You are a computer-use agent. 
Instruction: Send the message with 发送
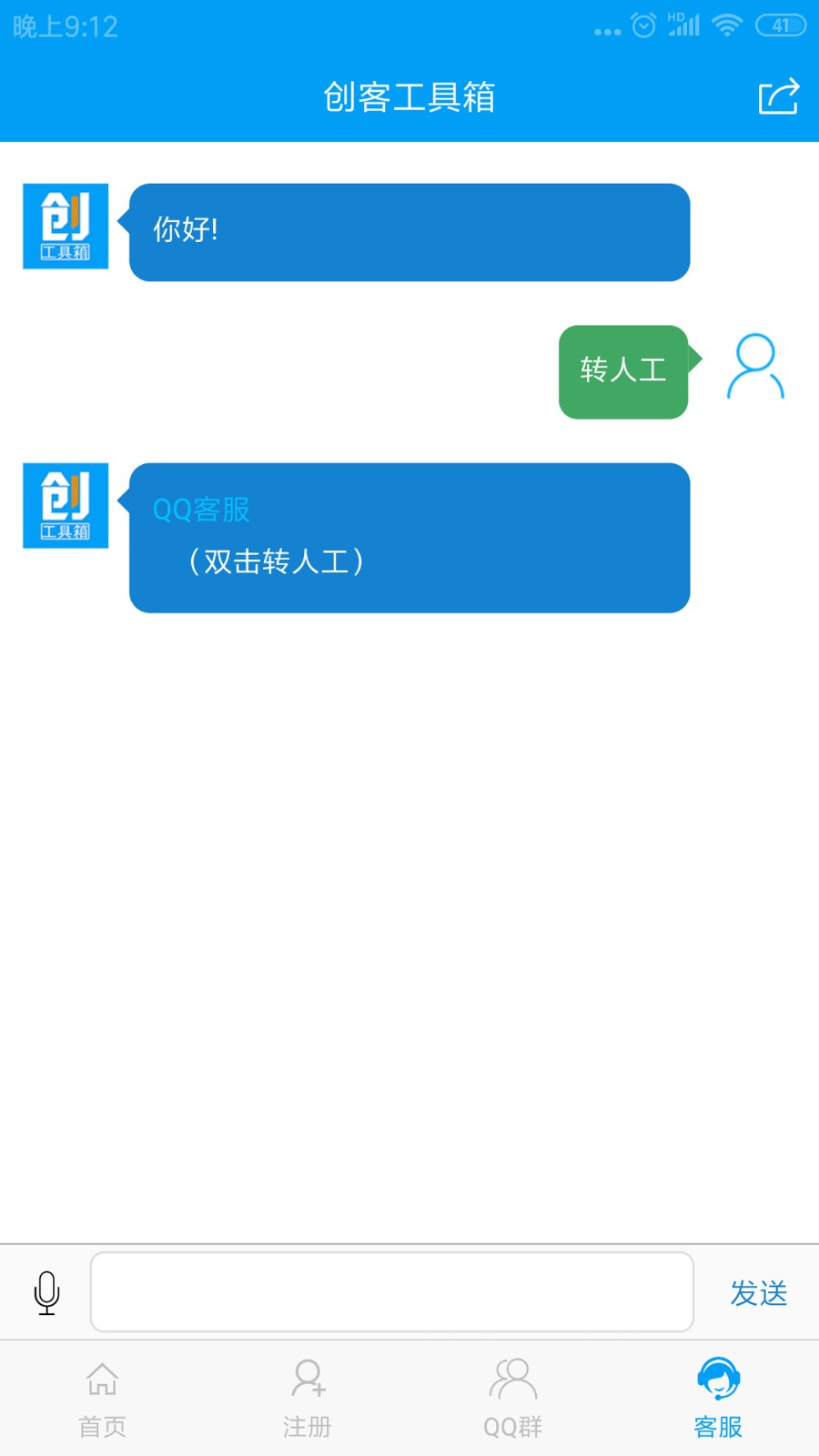click(758, 1292)
